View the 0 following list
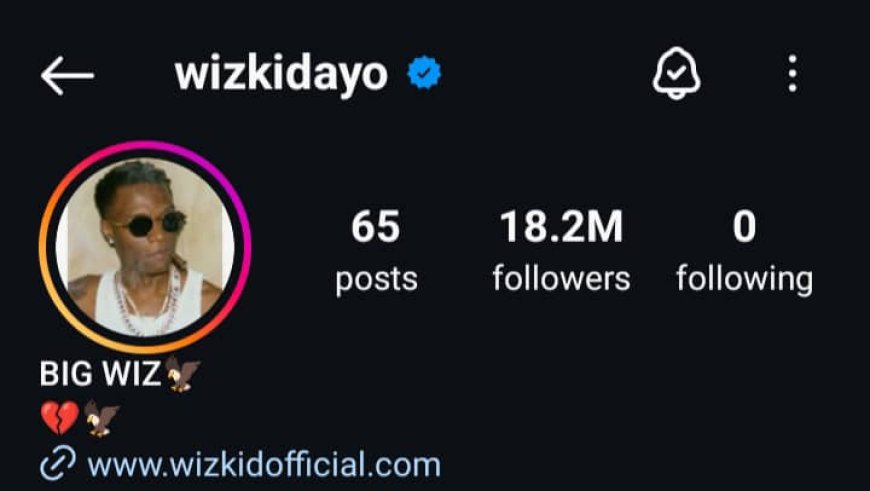This screenshot has height=491, width=870. pyautogui.click(x=744, y=251)
